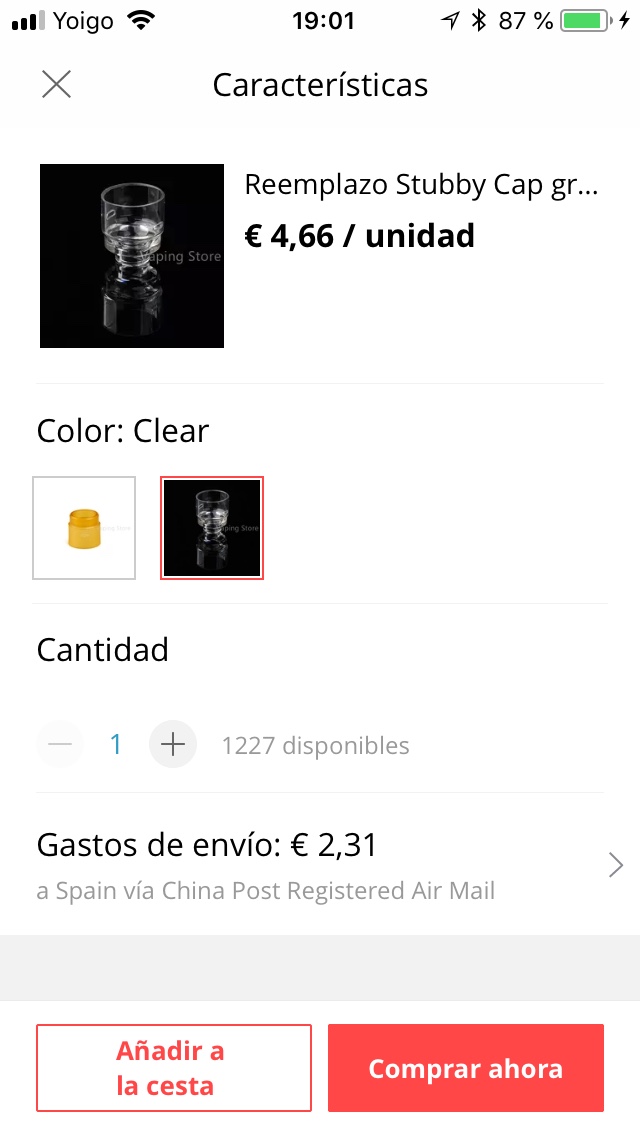This screenshot has width=640, height=1136.
Task: Close the Características sheet
Action: (56, 85)
